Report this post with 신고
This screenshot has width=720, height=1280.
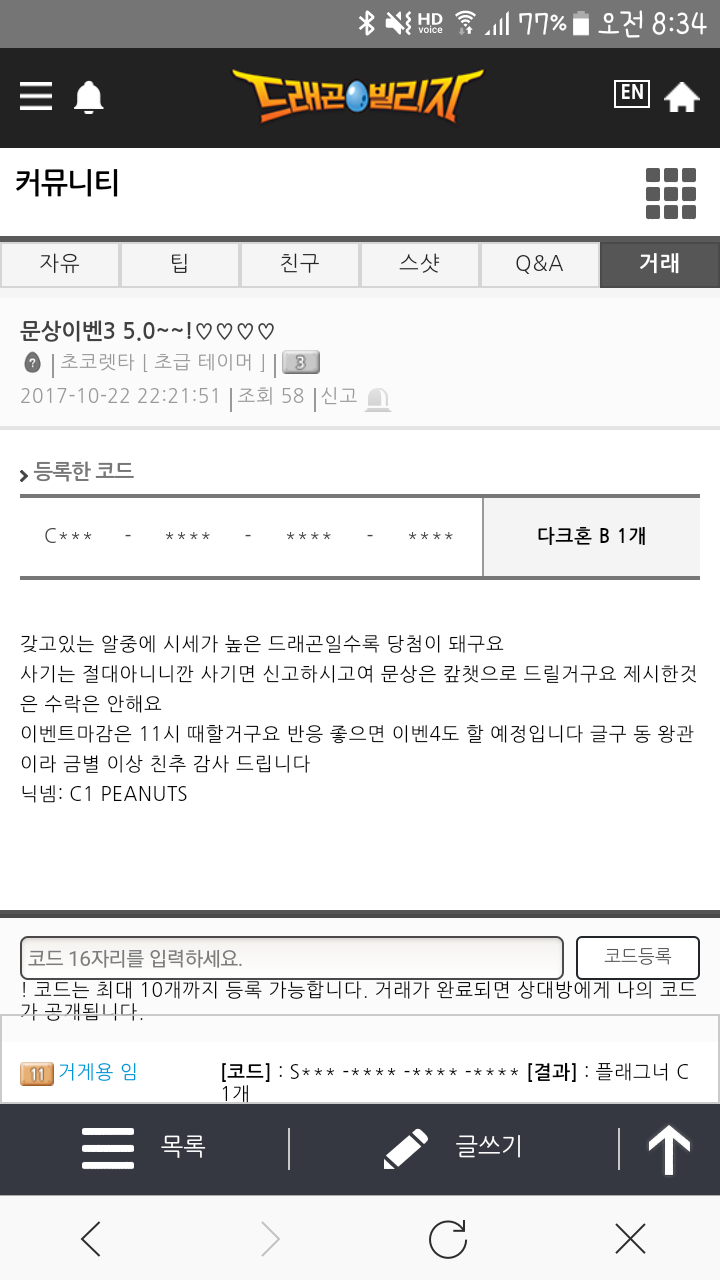354,397
